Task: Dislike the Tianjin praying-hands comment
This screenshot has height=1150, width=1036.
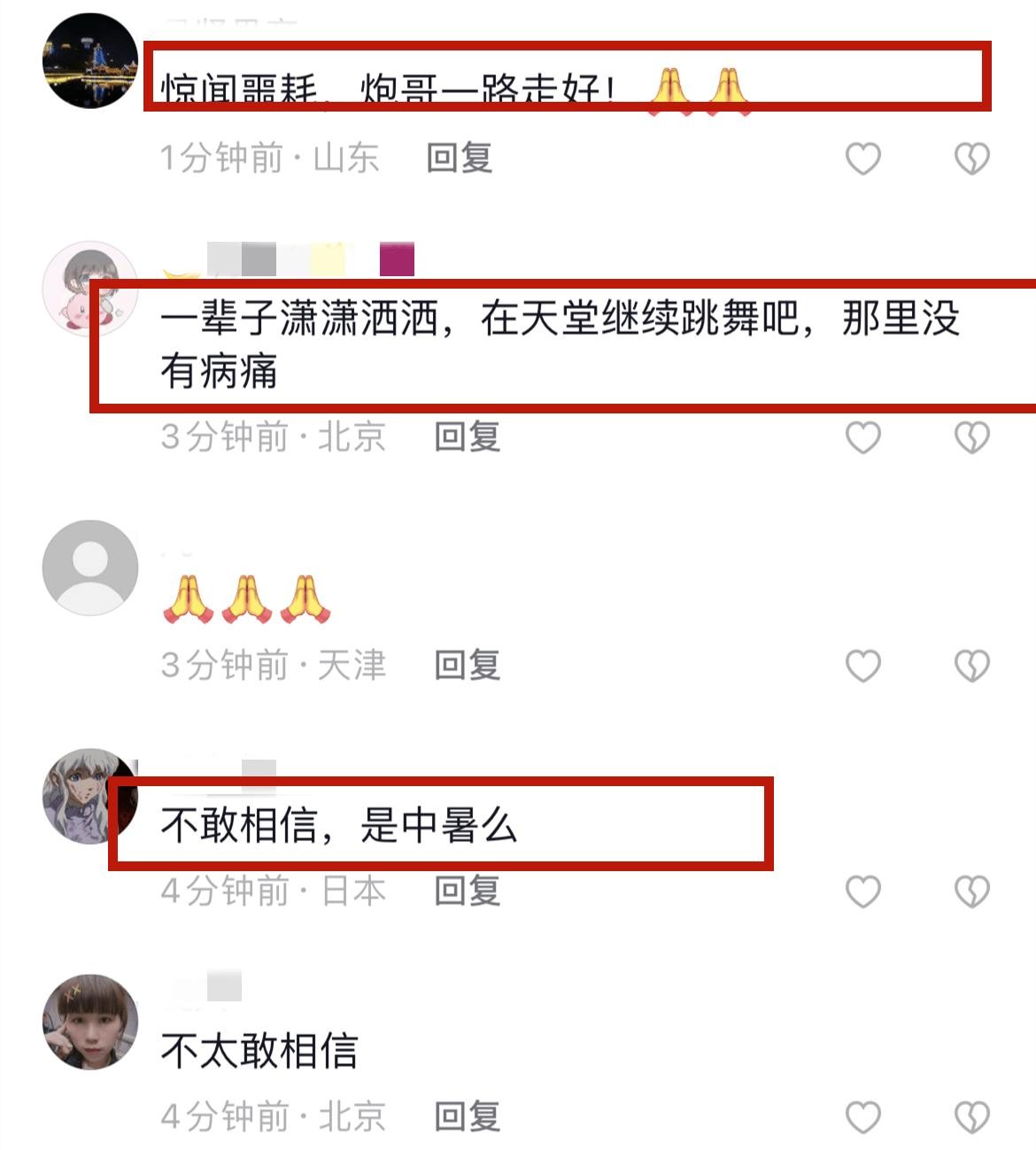Action: (x=971, y=666)
